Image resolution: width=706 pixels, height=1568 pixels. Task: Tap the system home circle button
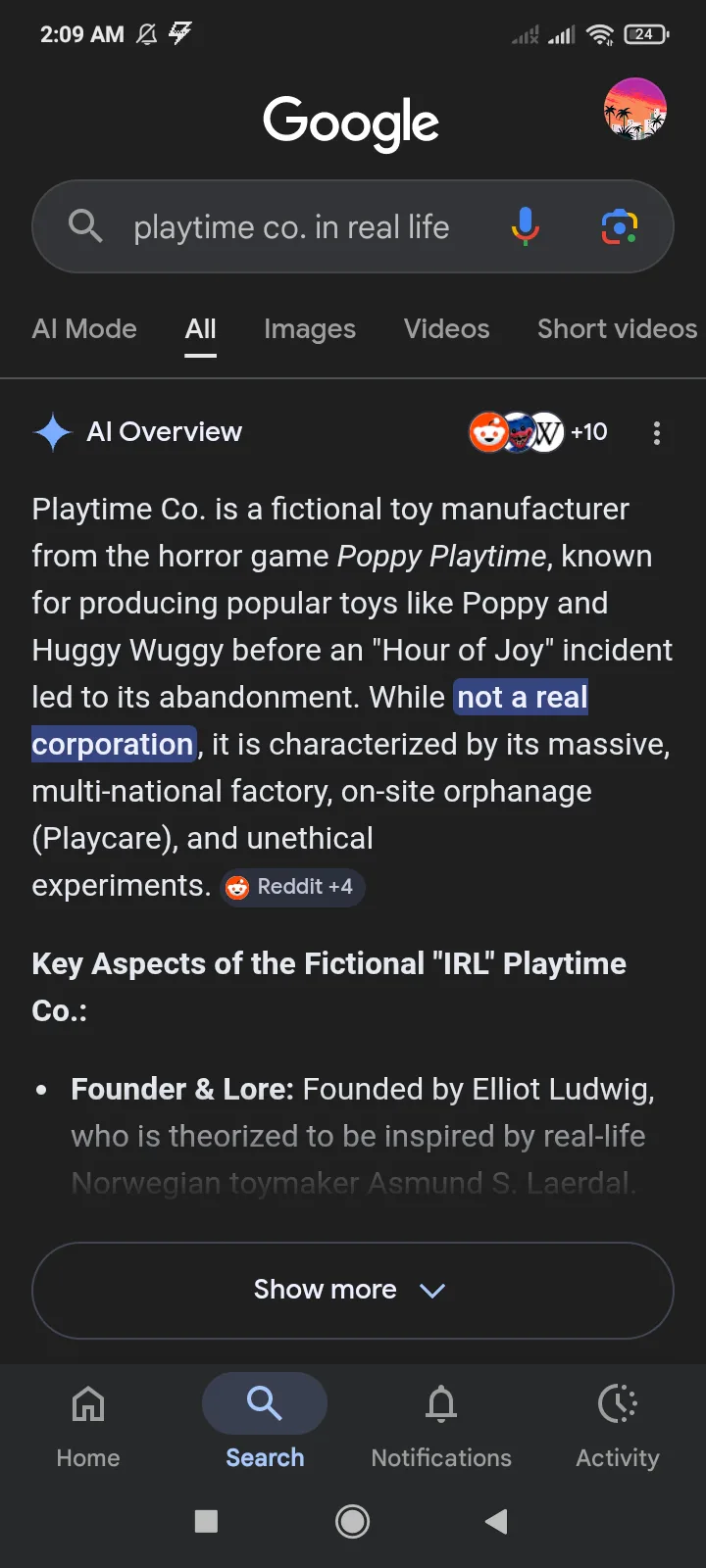(353, 1521)
